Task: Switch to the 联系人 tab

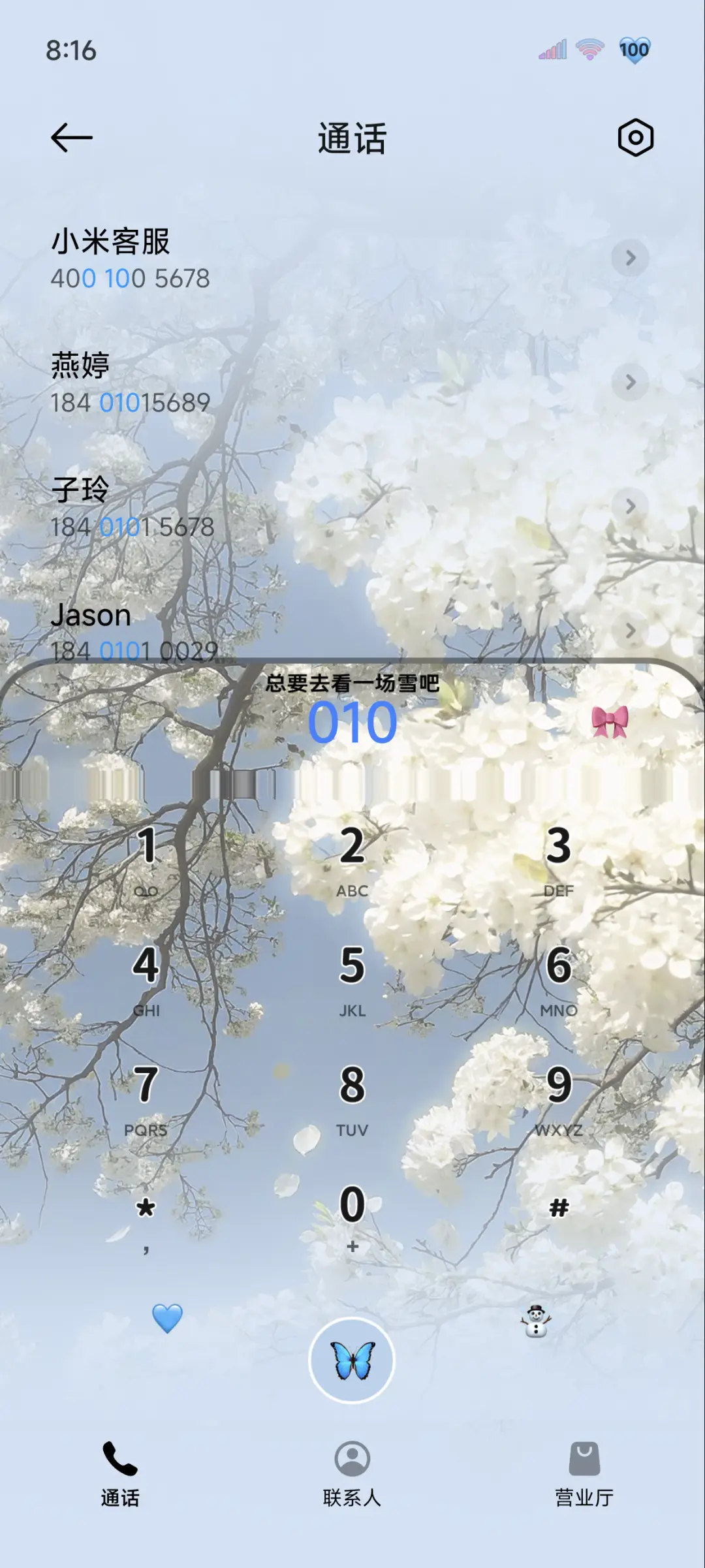Action: (352, 1495)
